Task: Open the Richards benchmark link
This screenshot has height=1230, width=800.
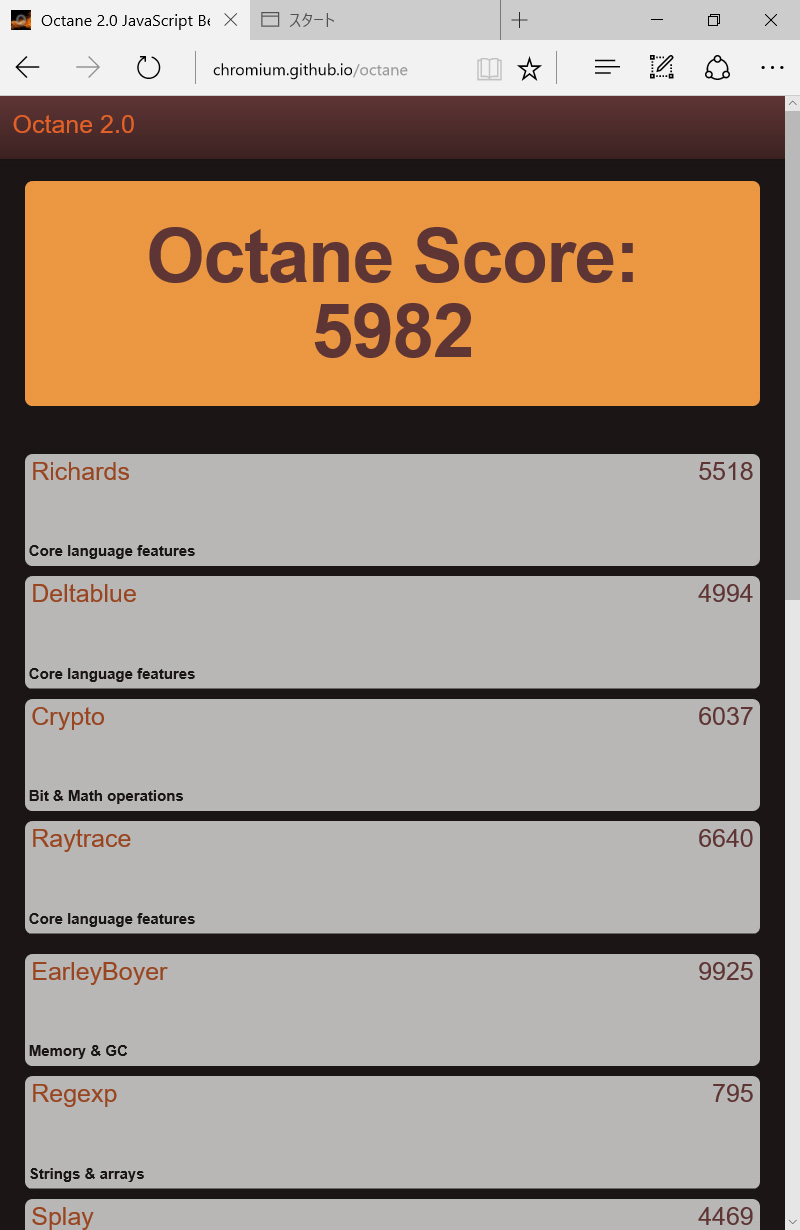Action: point(80,472)
